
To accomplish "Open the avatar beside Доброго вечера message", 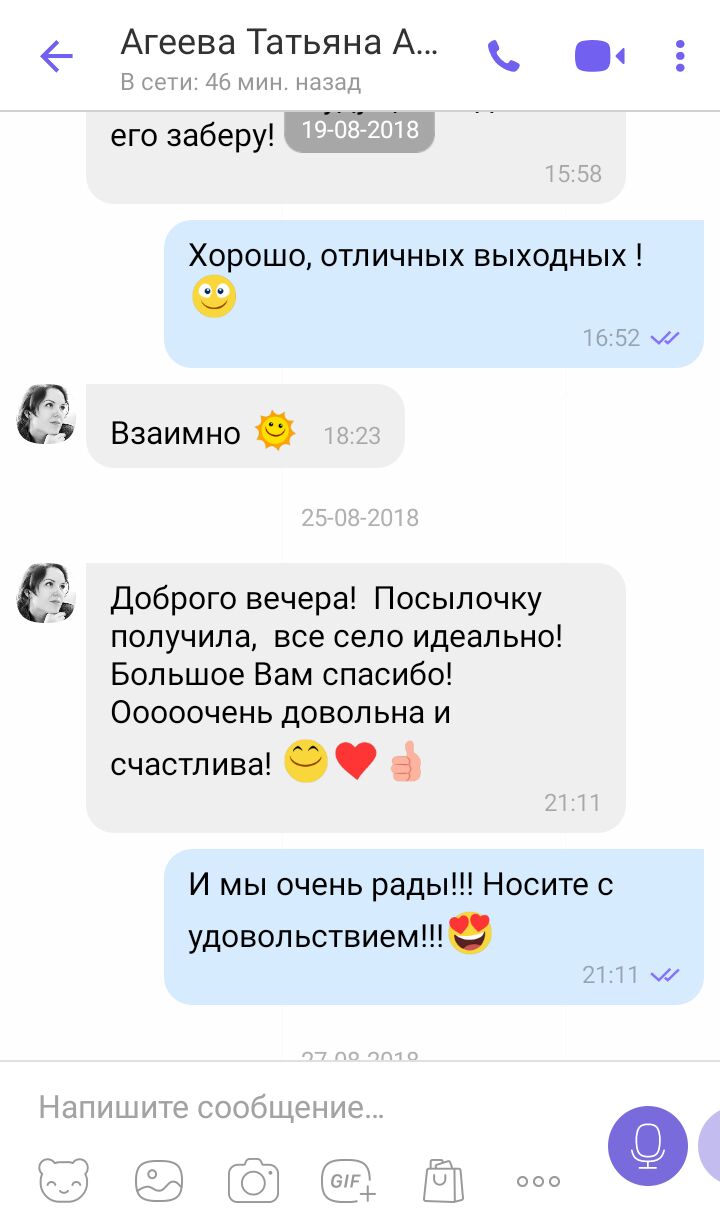I will pos(46,592).
